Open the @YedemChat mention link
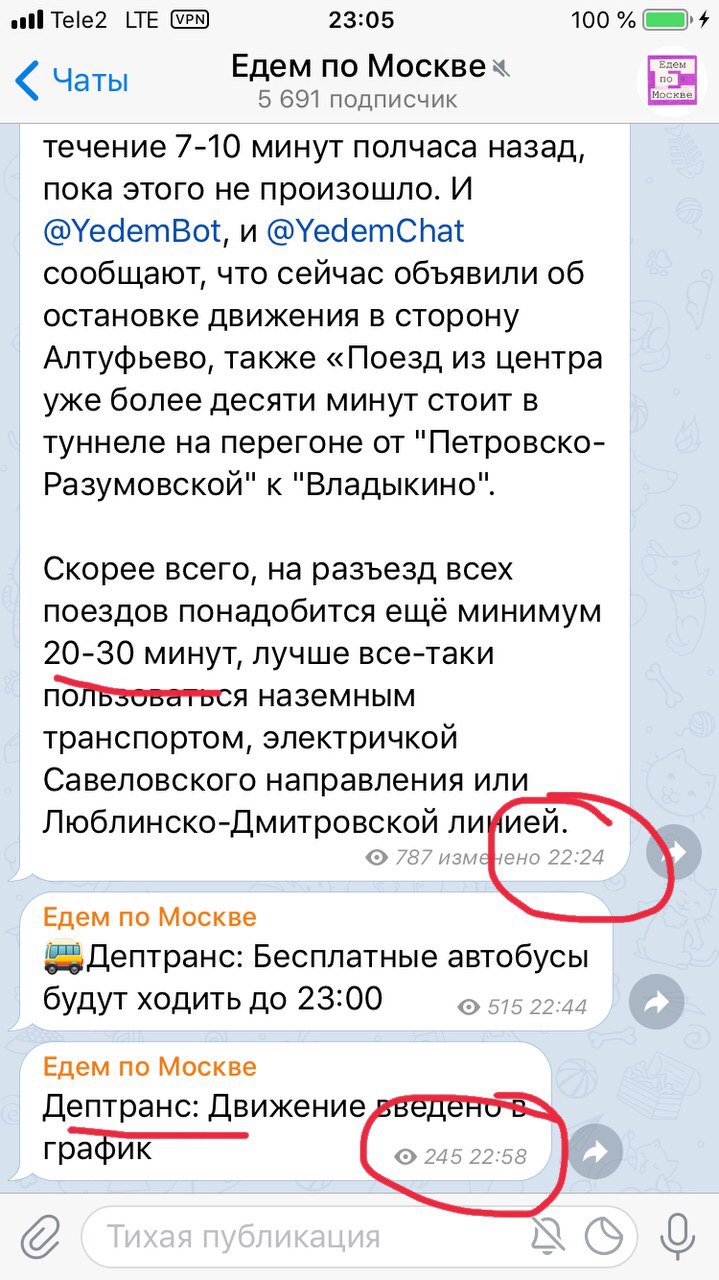 tap(366, 231)
